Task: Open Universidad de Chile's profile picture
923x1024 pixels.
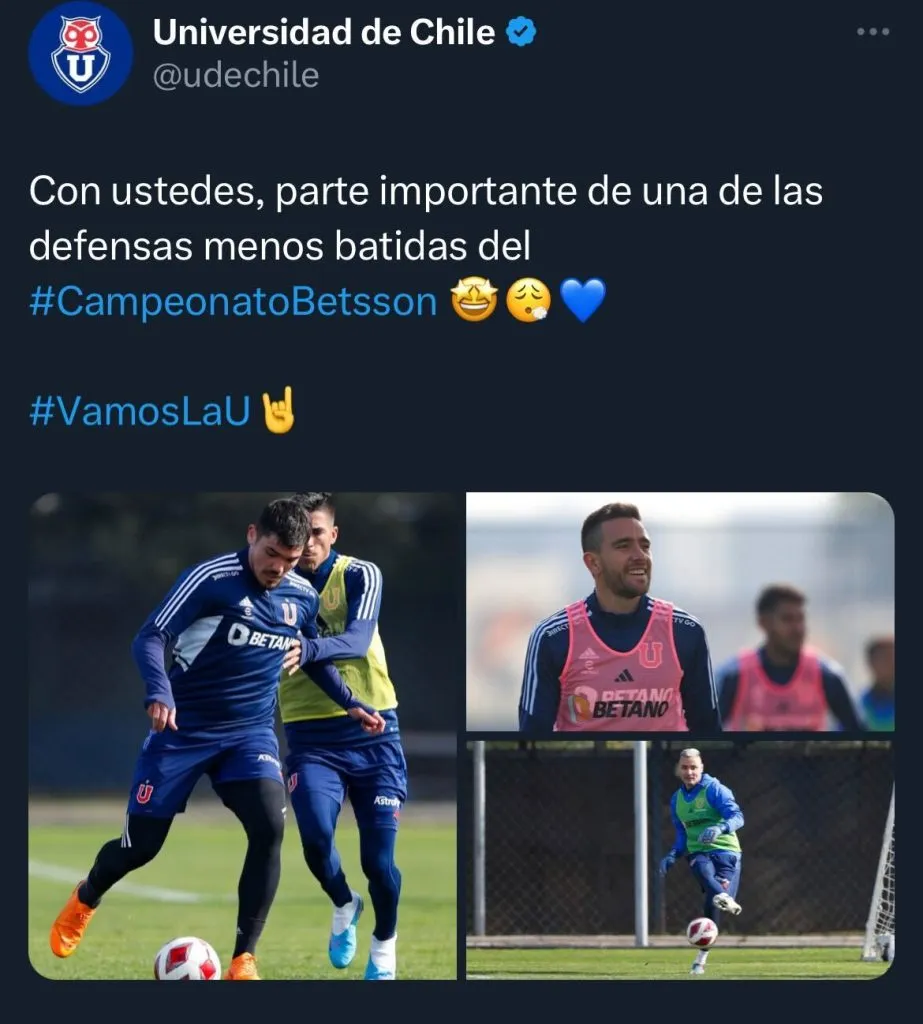Action: click(x=80, y=53)
